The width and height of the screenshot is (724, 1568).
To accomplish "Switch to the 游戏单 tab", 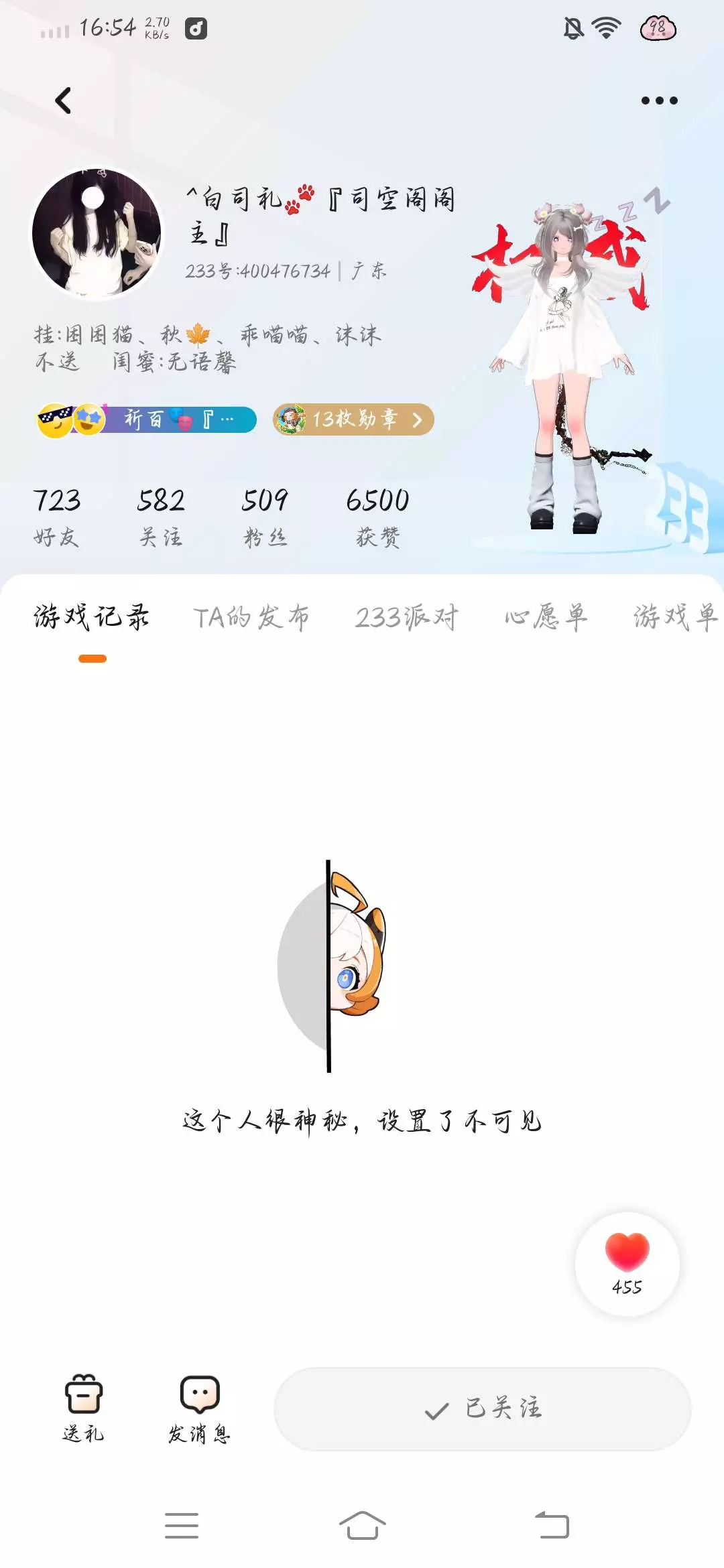I will [677, 617].
